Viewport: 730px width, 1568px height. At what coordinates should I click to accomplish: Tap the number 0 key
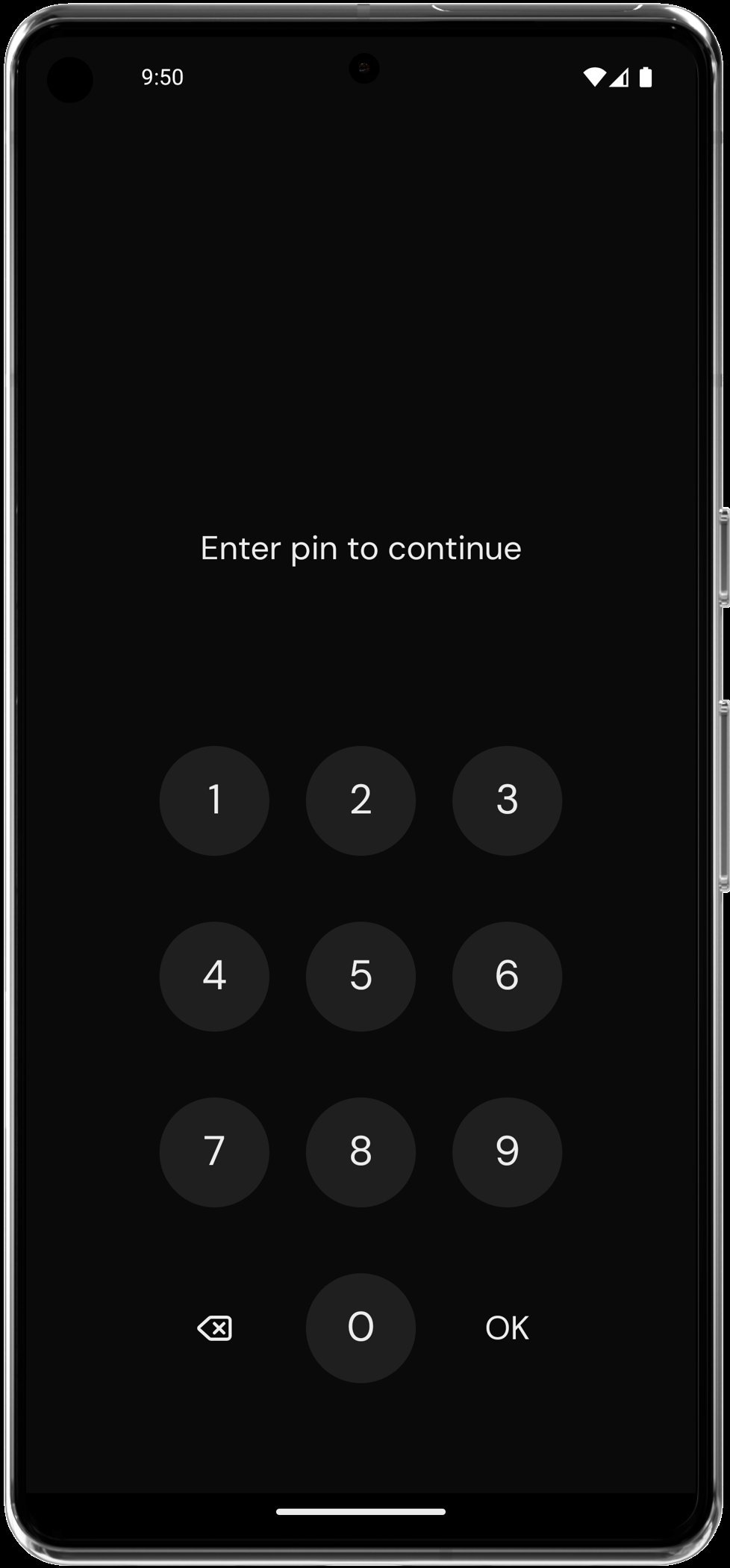[x=361, y=1328]
